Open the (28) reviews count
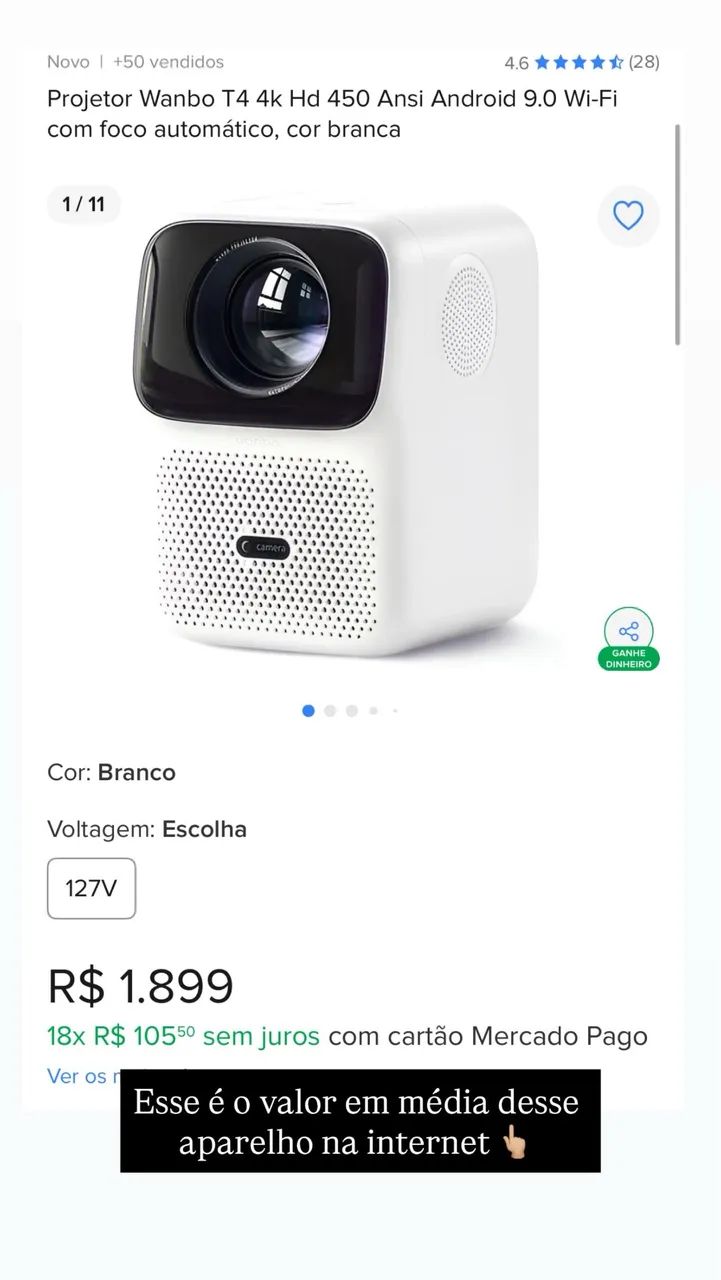Screen dimensions: 721x1280 coord(646,61)
